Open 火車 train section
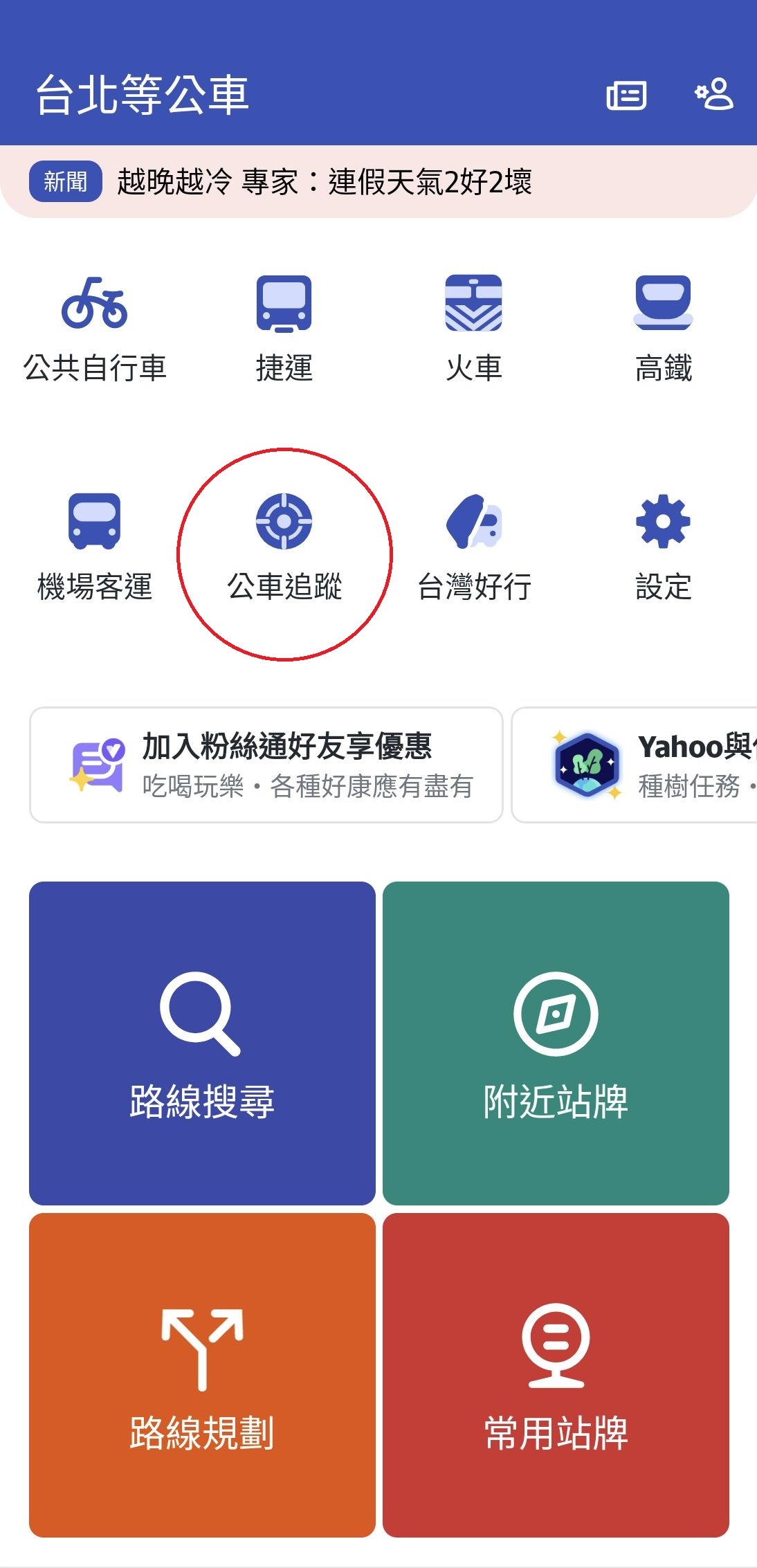757x1568 pixels. [x=474, y=329]
